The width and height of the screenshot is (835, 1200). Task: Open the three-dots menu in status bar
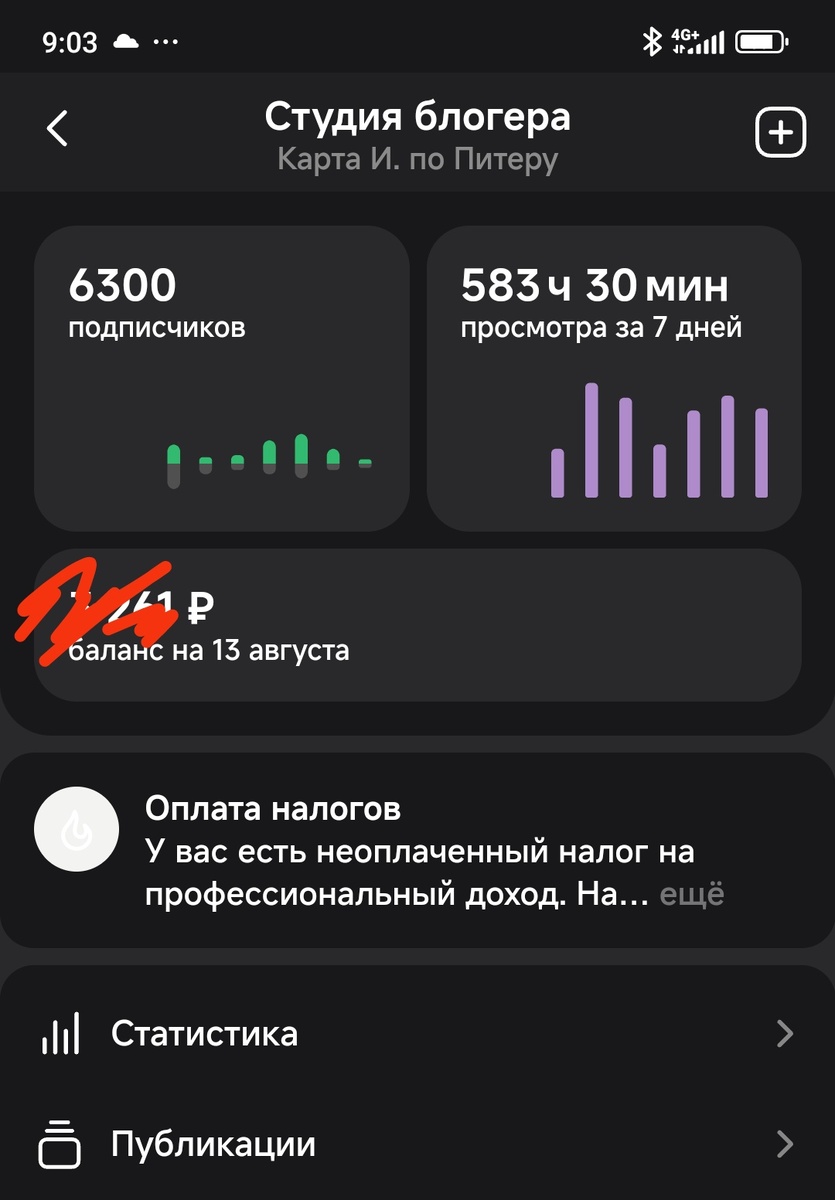[165, 42]
